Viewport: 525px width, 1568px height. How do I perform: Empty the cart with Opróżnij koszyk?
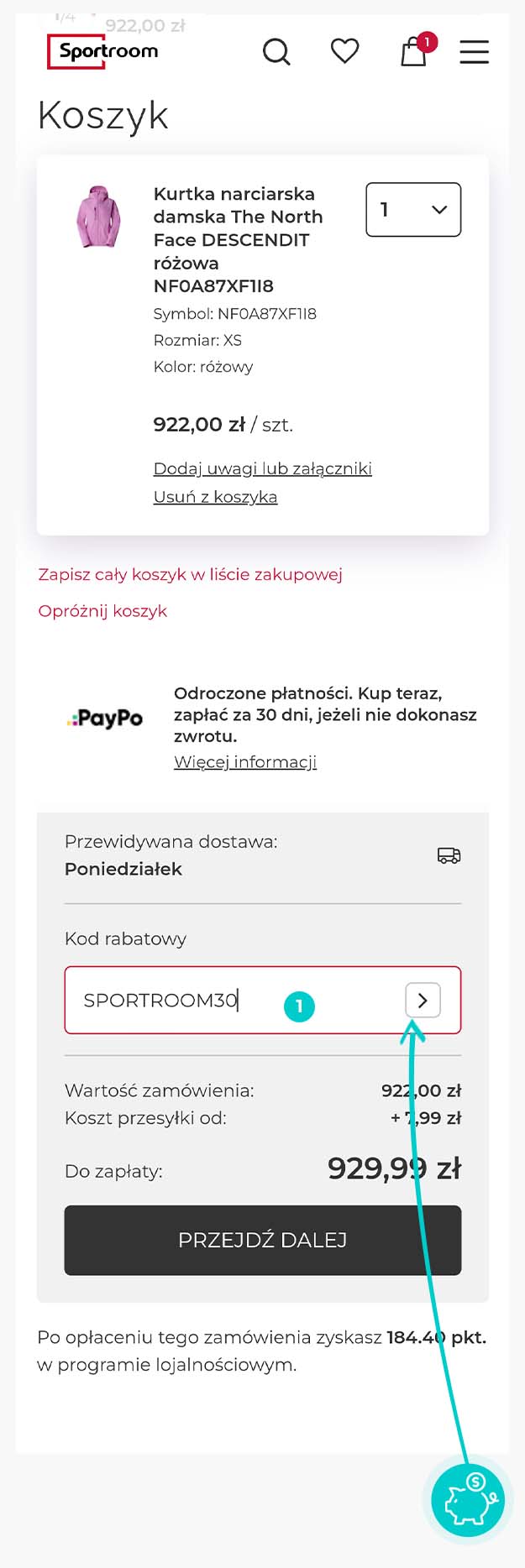coord(102,611)
